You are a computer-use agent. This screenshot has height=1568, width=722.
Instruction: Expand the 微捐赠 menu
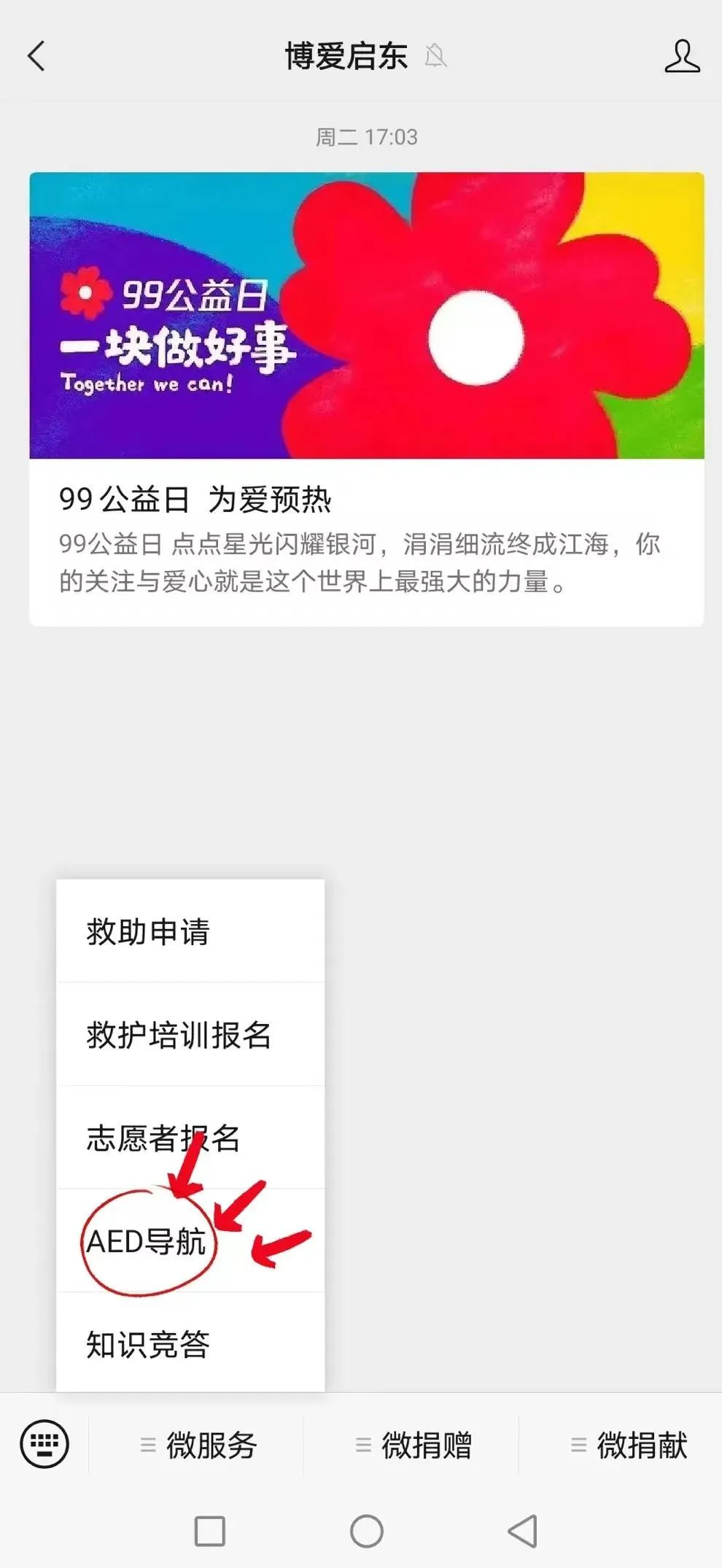point(412,1445)
